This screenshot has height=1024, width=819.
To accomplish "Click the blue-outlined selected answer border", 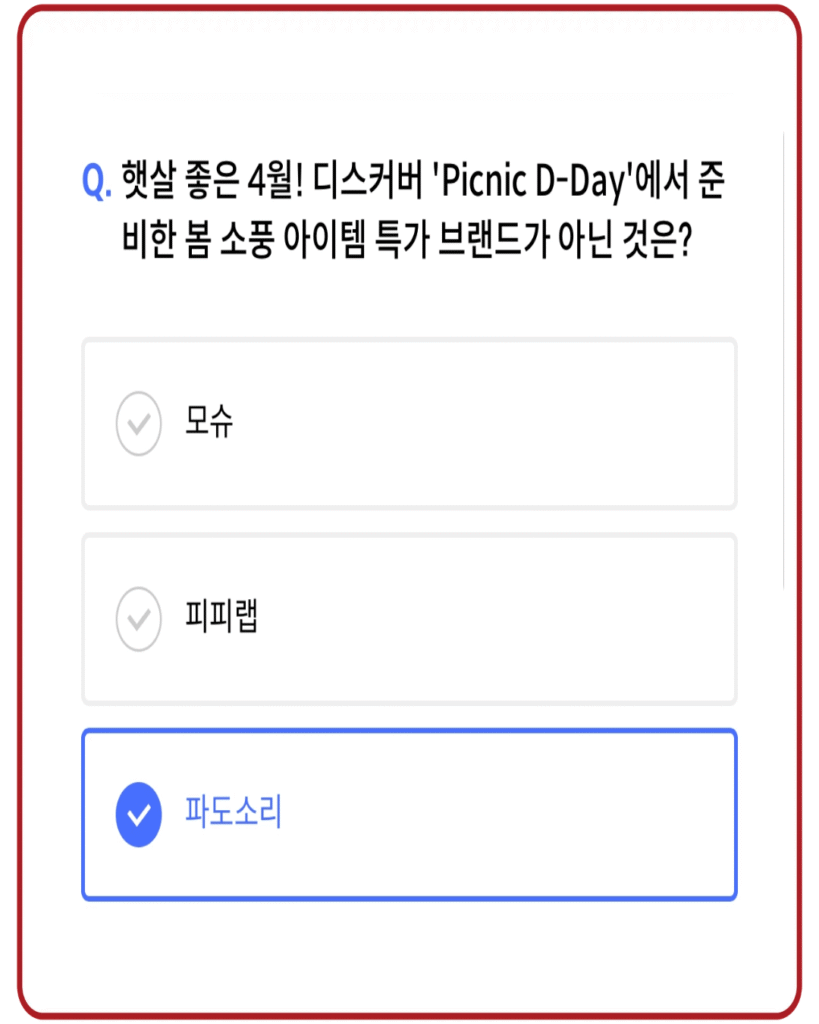I will click(x=408, y=731).
